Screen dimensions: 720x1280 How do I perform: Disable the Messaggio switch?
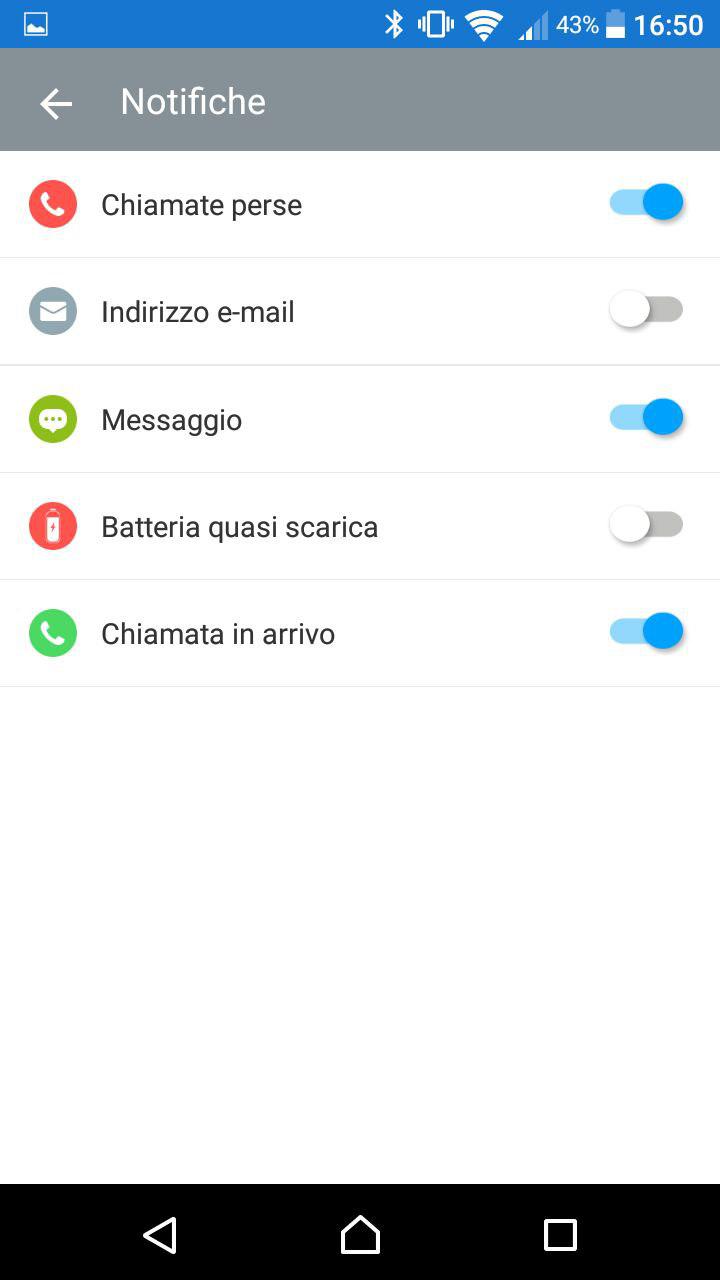[646, 417]
